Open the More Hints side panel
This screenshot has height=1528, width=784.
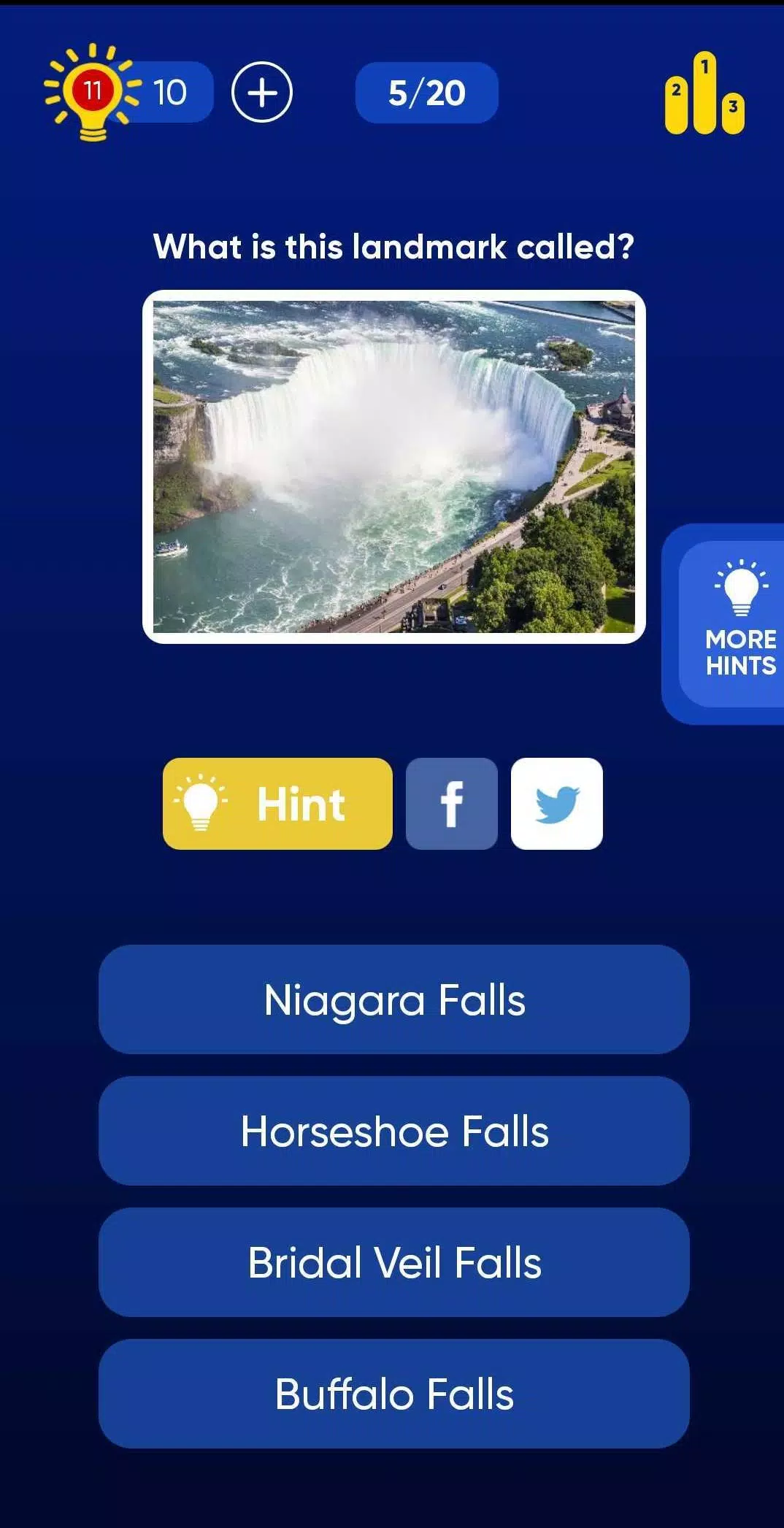732,624
